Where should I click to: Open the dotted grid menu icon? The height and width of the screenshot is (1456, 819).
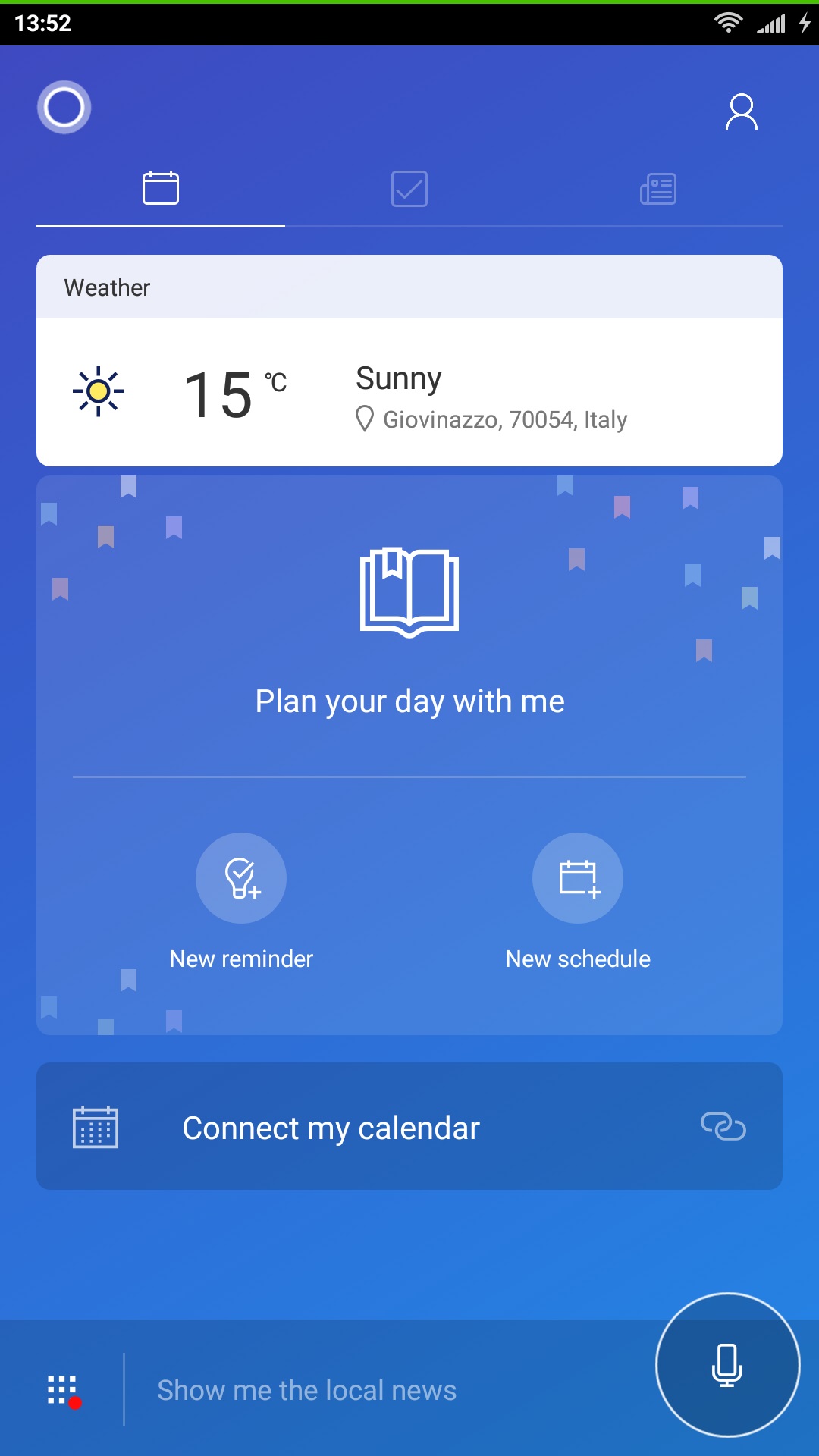pyautogui.click(x=64, y=1391)
